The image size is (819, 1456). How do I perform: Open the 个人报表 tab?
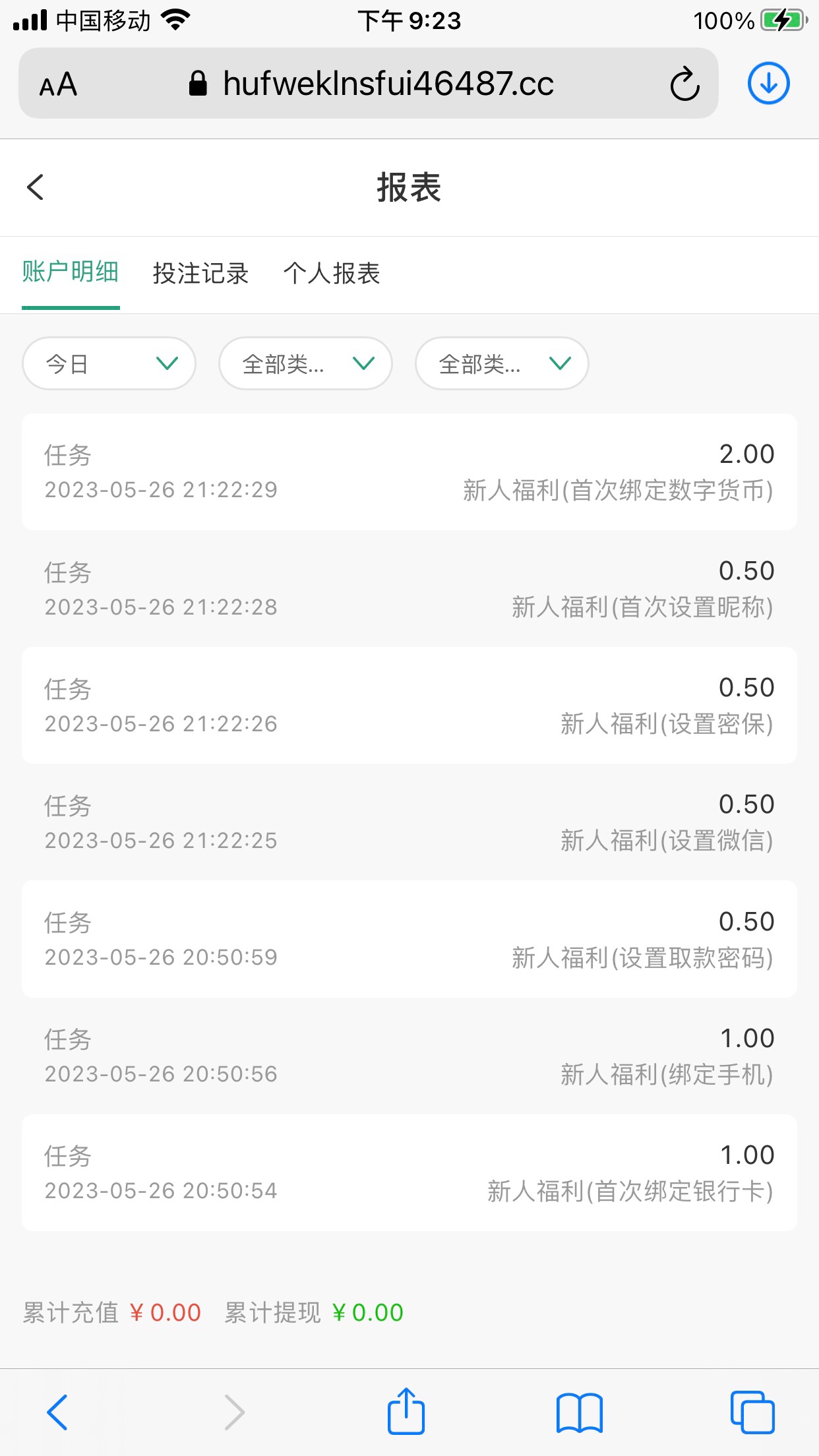tap(332, 273)
